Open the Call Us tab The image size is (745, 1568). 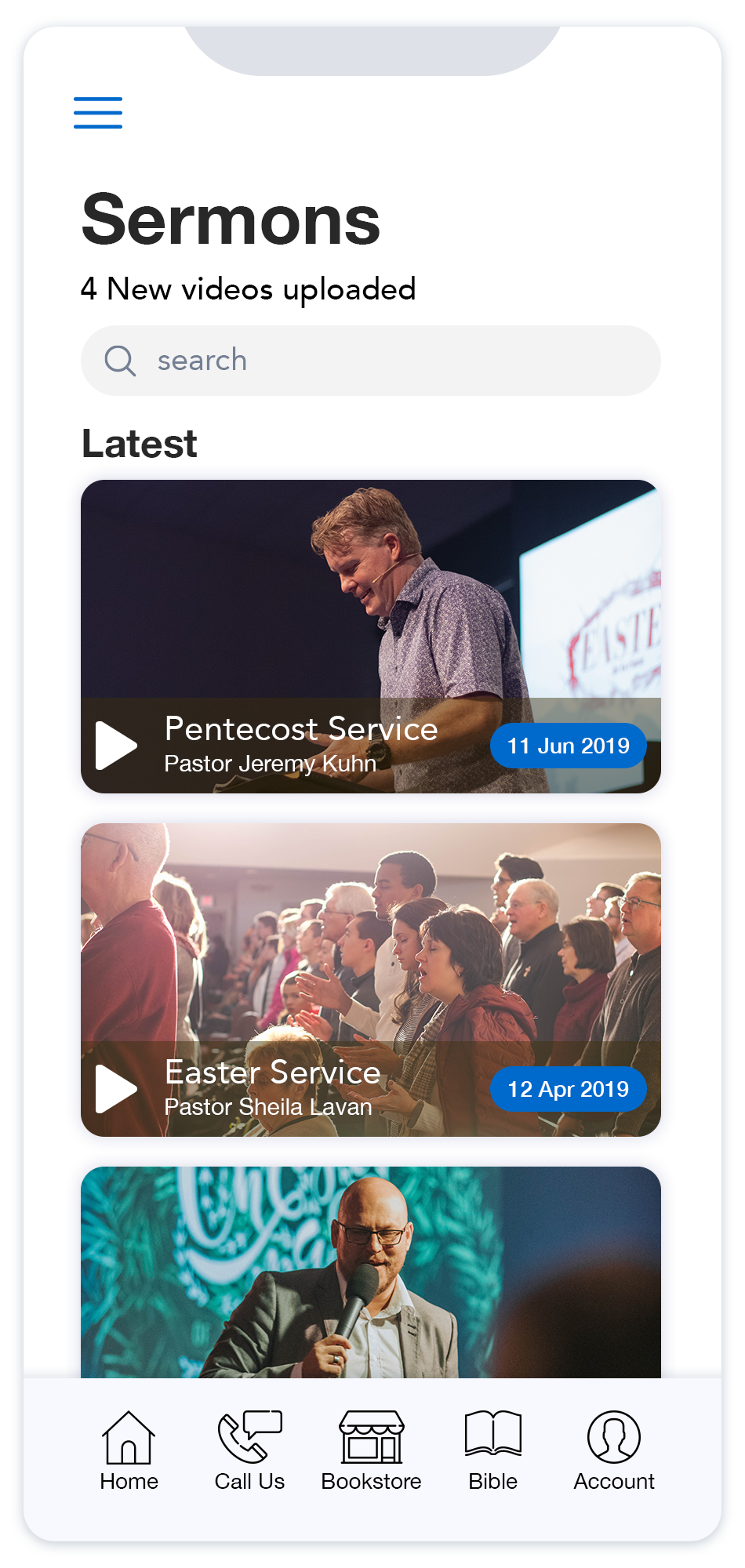[249, 1450]
